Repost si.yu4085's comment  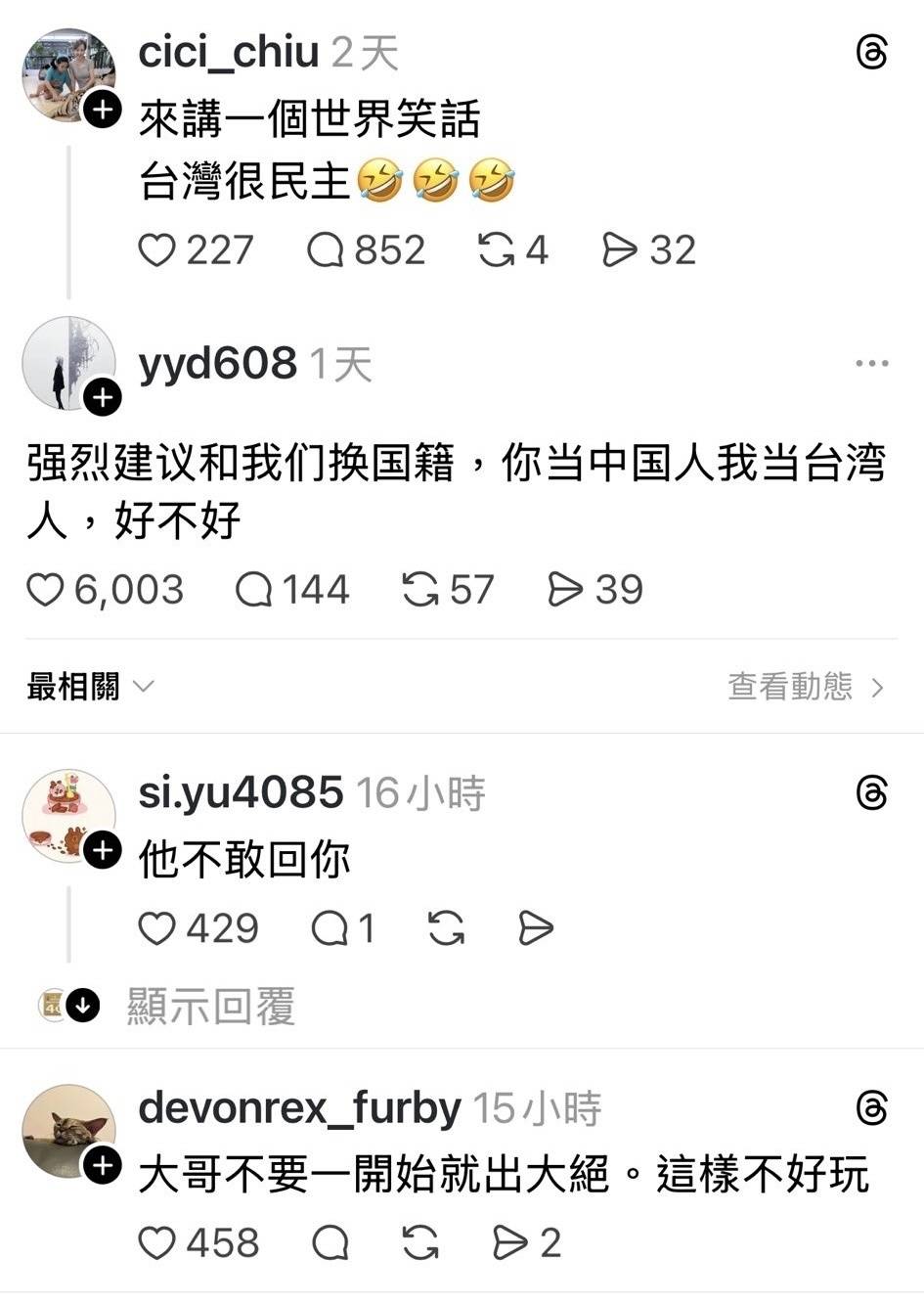point(446,928)
